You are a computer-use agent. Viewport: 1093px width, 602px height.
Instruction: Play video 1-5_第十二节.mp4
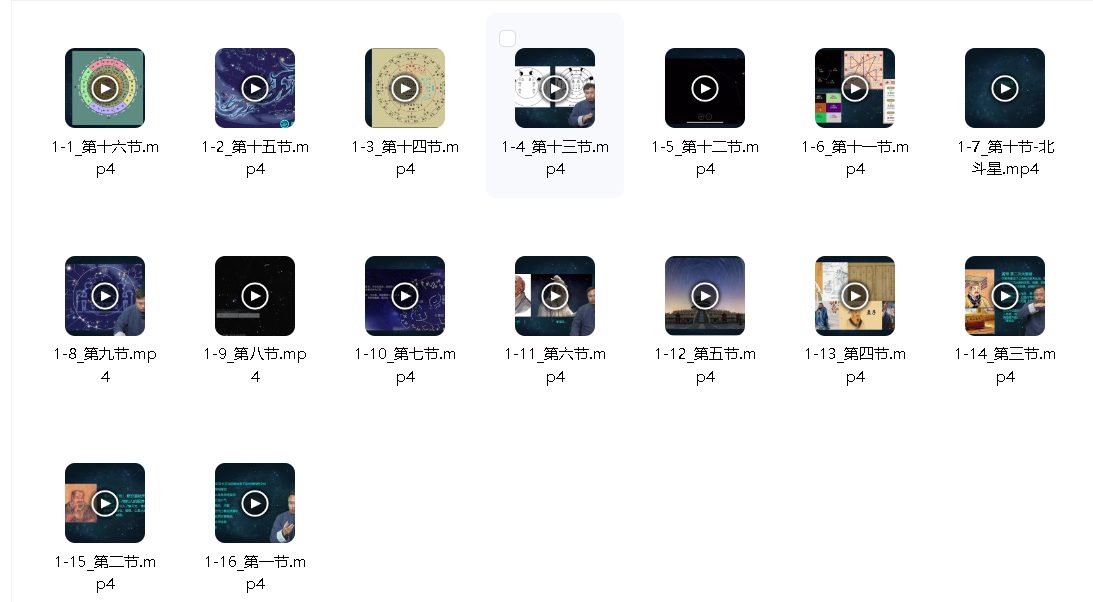[x=705, y=88]
